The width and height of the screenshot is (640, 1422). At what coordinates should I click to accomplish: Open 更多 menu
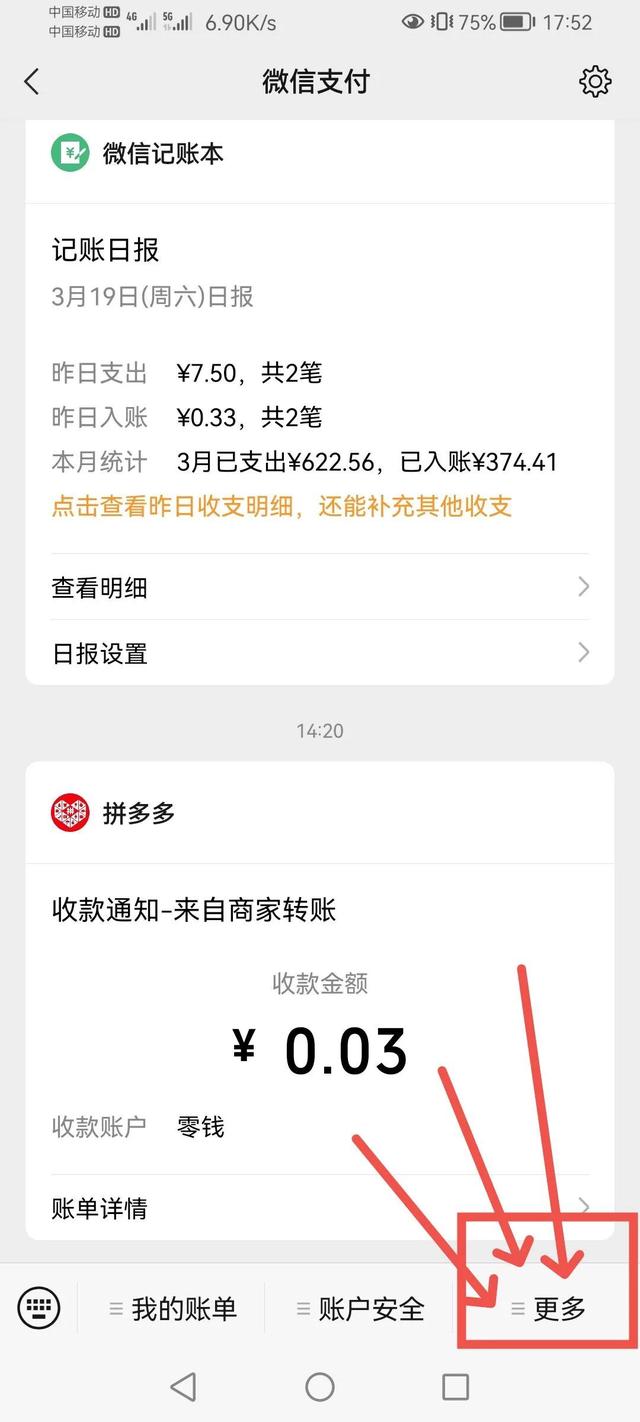pos(548,1308)
